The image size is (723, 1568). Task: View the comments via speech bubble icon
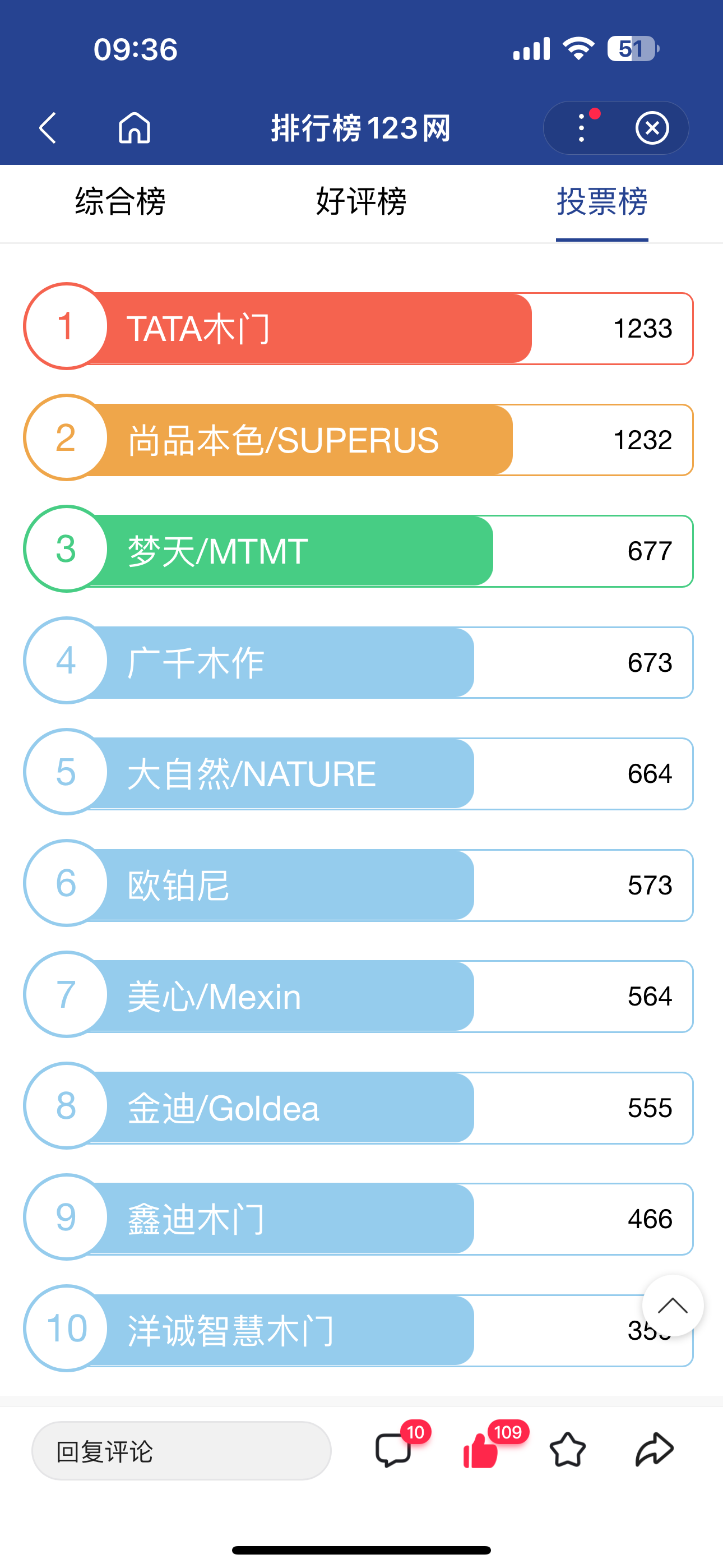394,1451
